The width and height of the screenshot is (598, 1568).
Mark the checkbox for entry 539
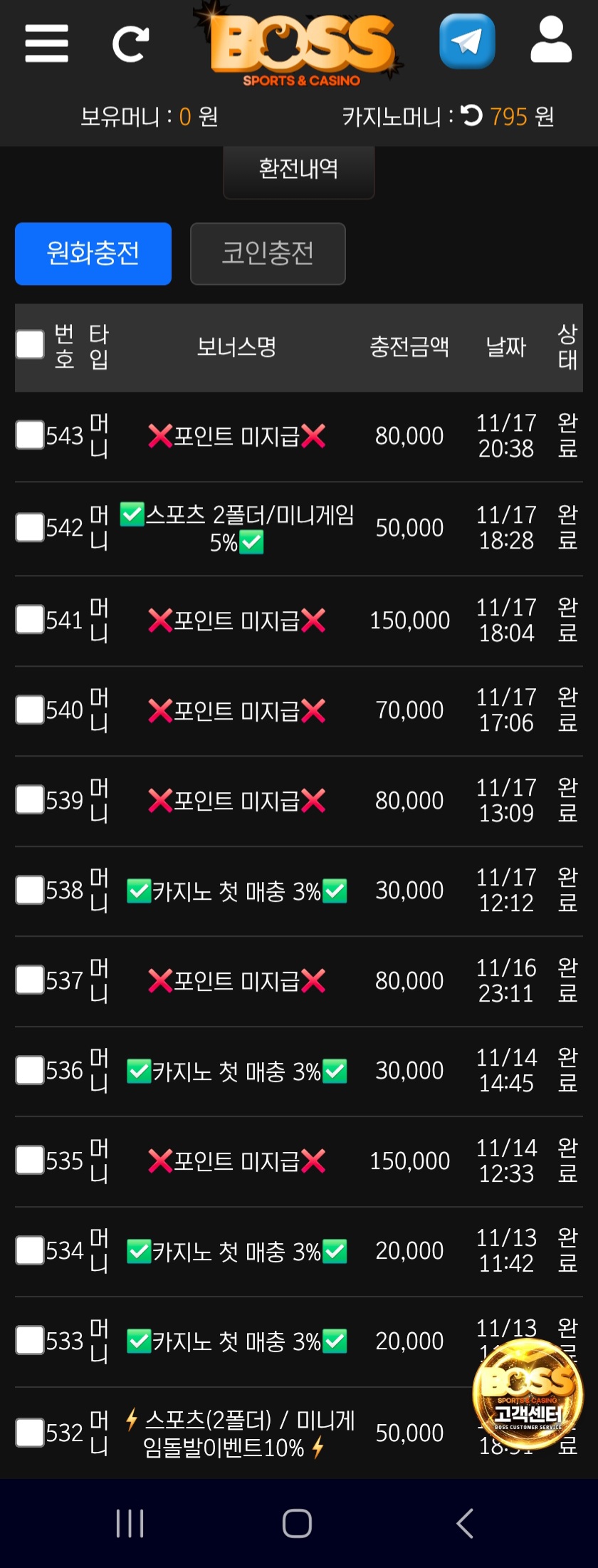pos(31,799)
